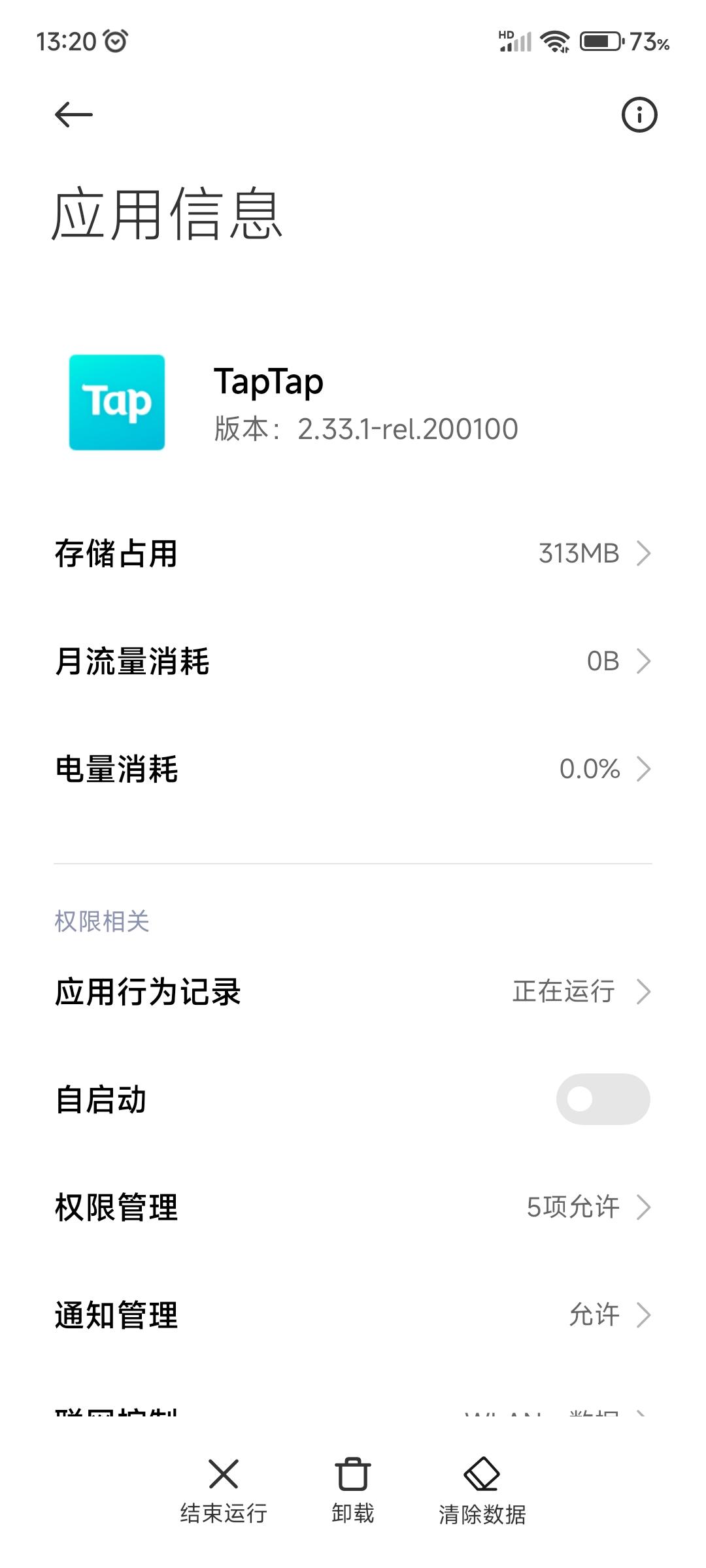Open 应用行为记录 marked 正在运行

(x=353, y=991)
